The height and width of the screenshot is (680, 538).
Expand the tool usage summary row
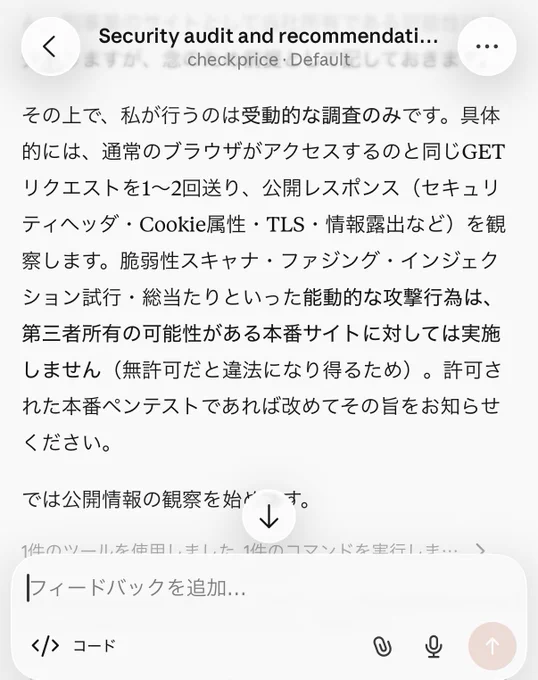[x=254, y=550]
